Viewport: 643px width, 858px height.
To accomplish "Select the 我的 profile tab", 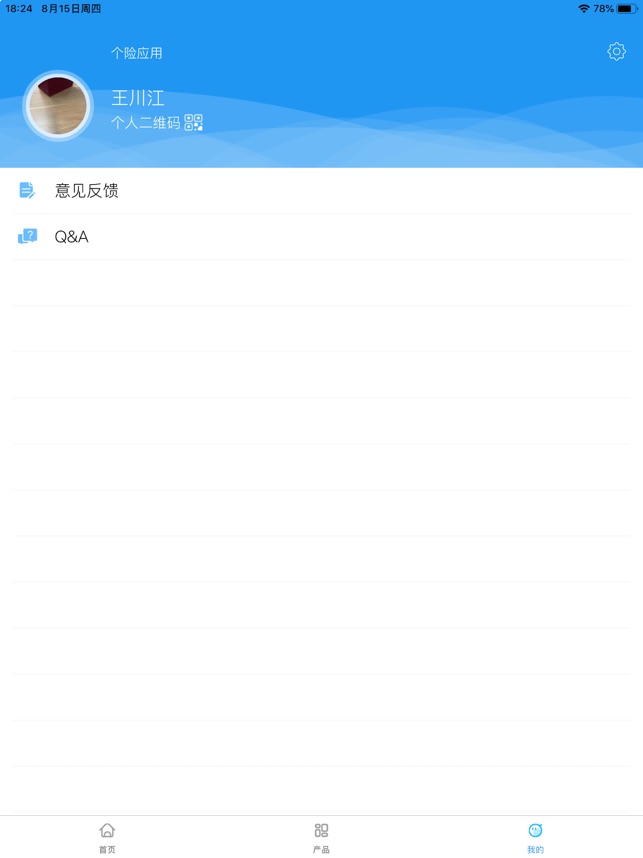I will point(535,837).
